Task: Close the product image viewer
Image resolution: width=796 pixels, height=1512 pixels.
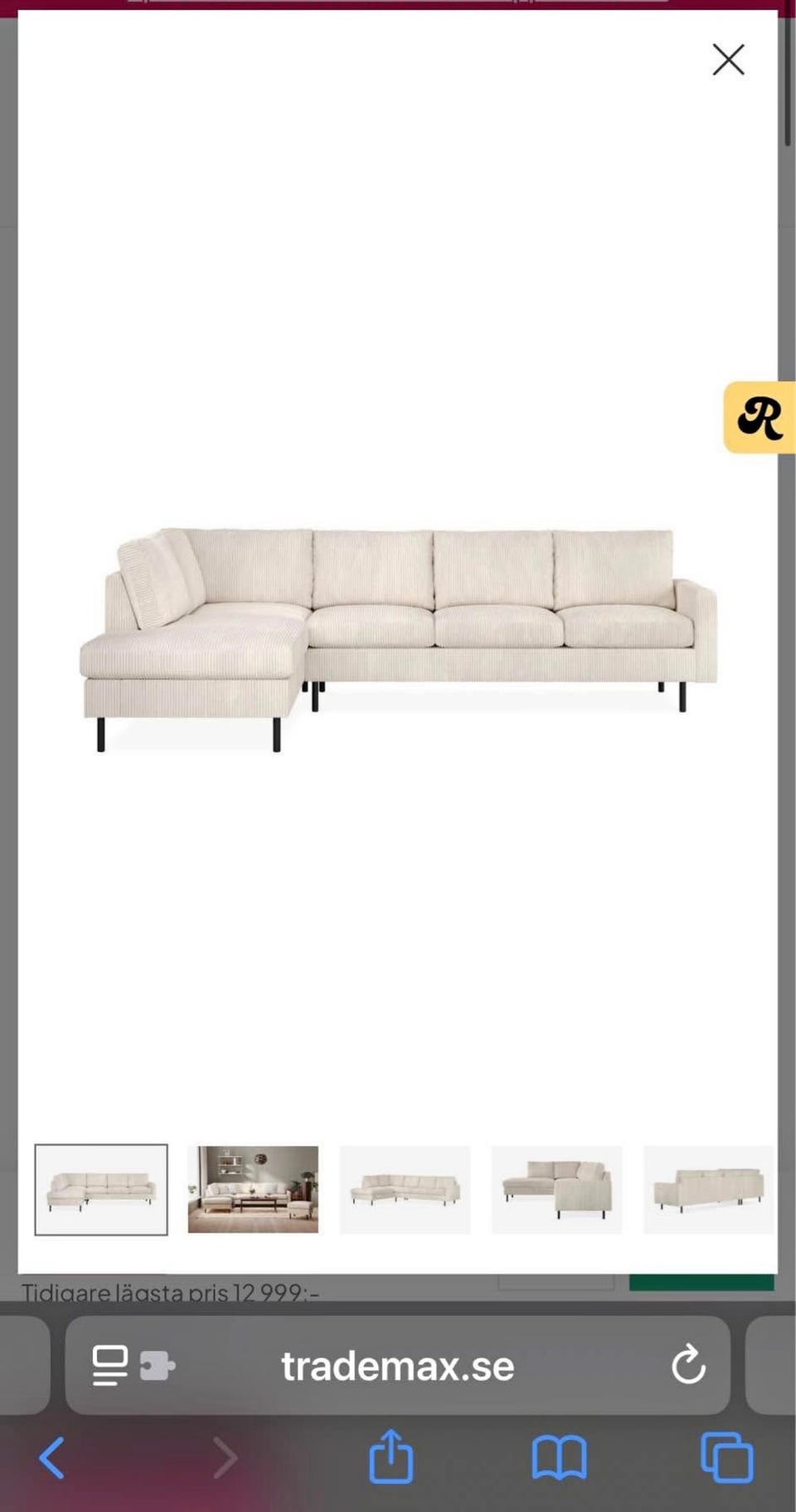Action: tap(728, 60)
